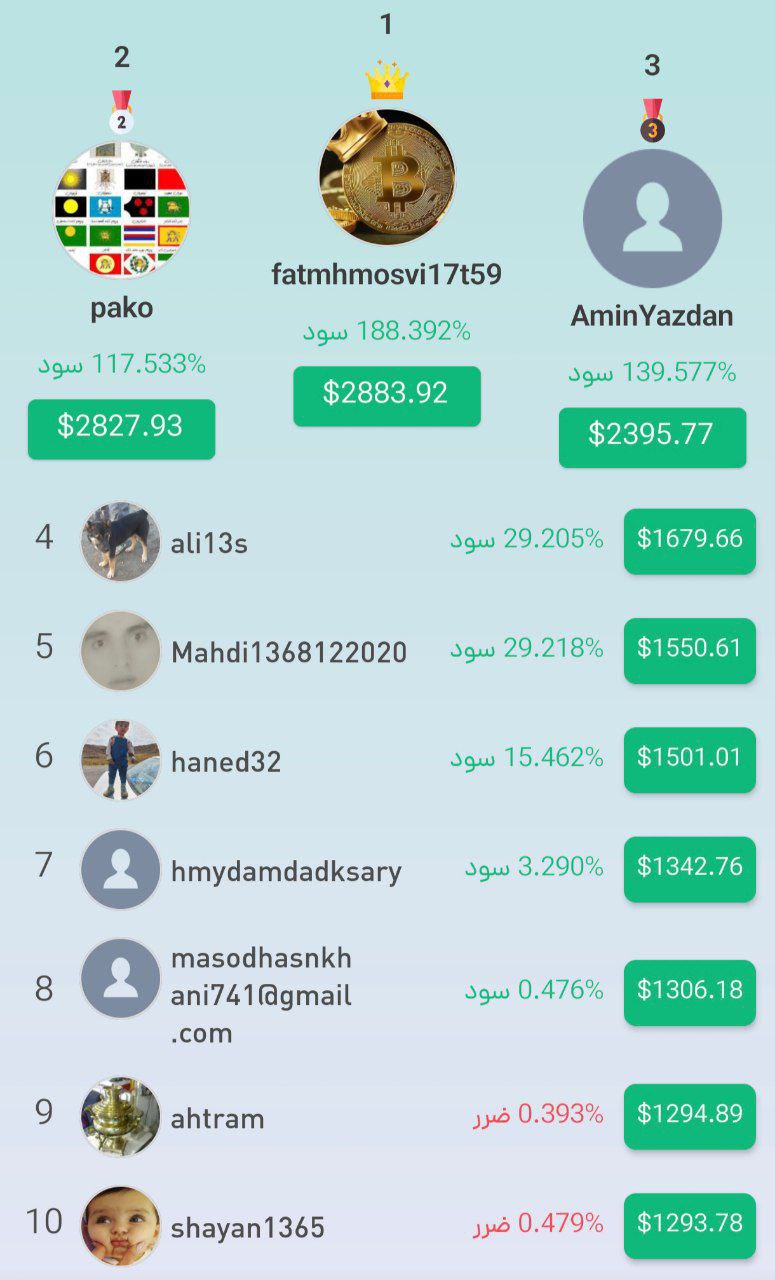Open fatmhmosvi17t59's first-place profile
Screen dimensions: 775x1280
(x=387, y=178)
